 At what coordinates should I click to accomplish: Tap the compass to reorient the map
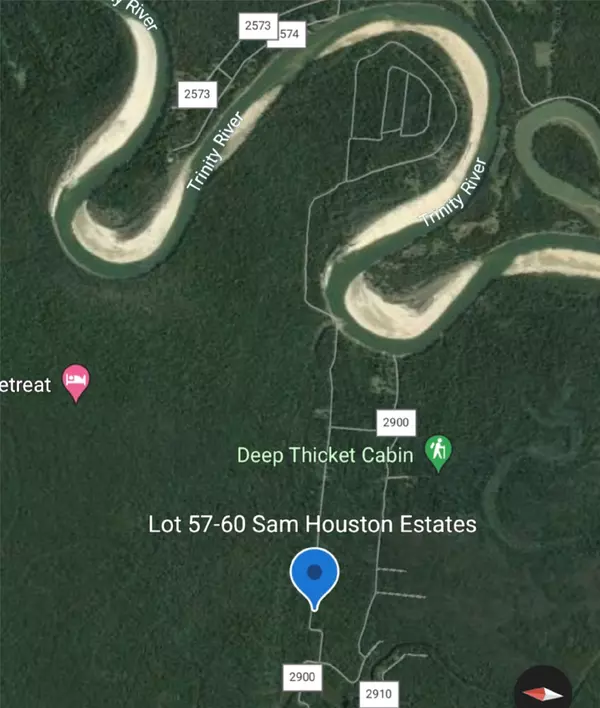click(543, 692)
